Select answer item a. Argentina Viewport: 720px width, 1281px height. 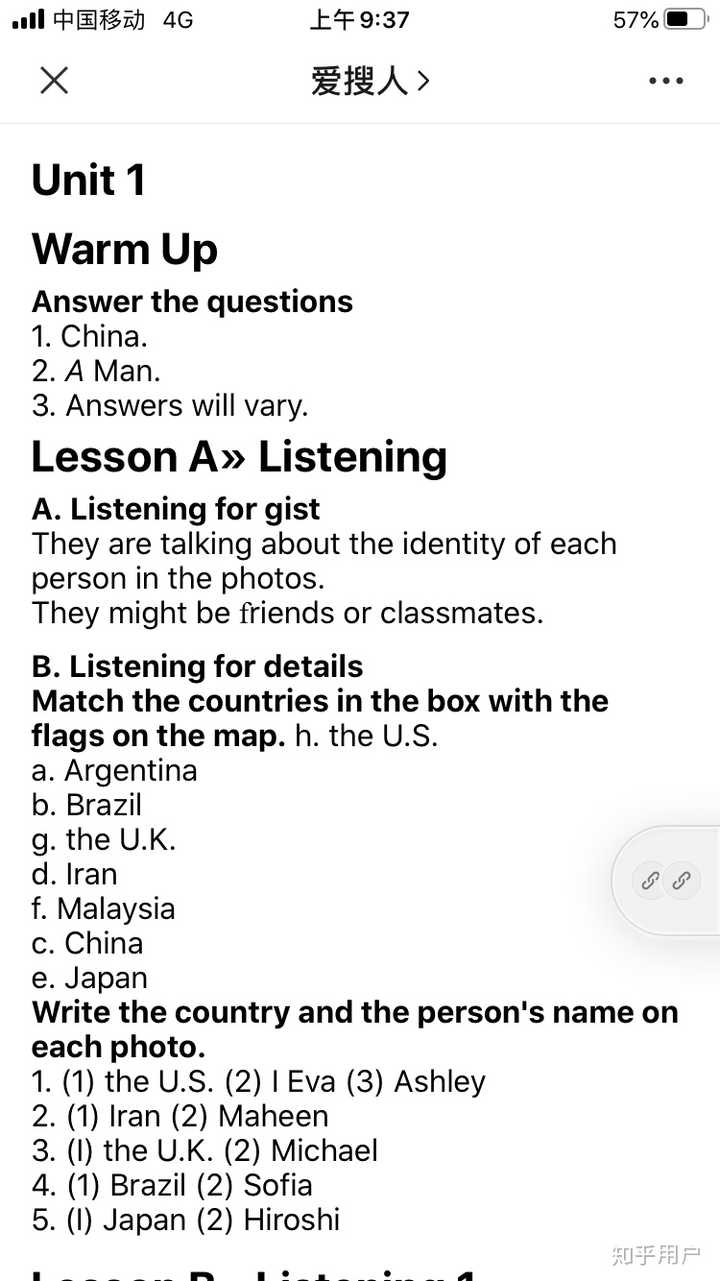(x=114, y=771)
